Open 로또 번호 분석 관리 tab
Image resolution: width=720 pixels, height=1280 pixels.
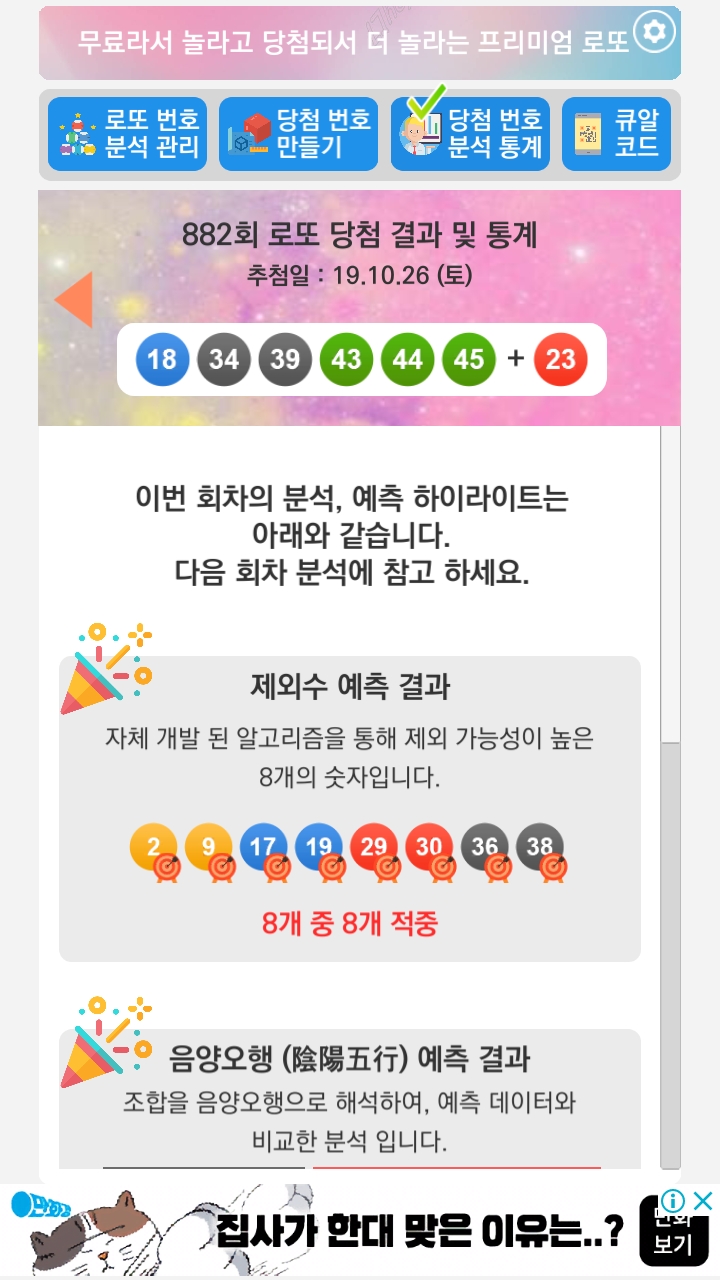click(x=127, y=134)
